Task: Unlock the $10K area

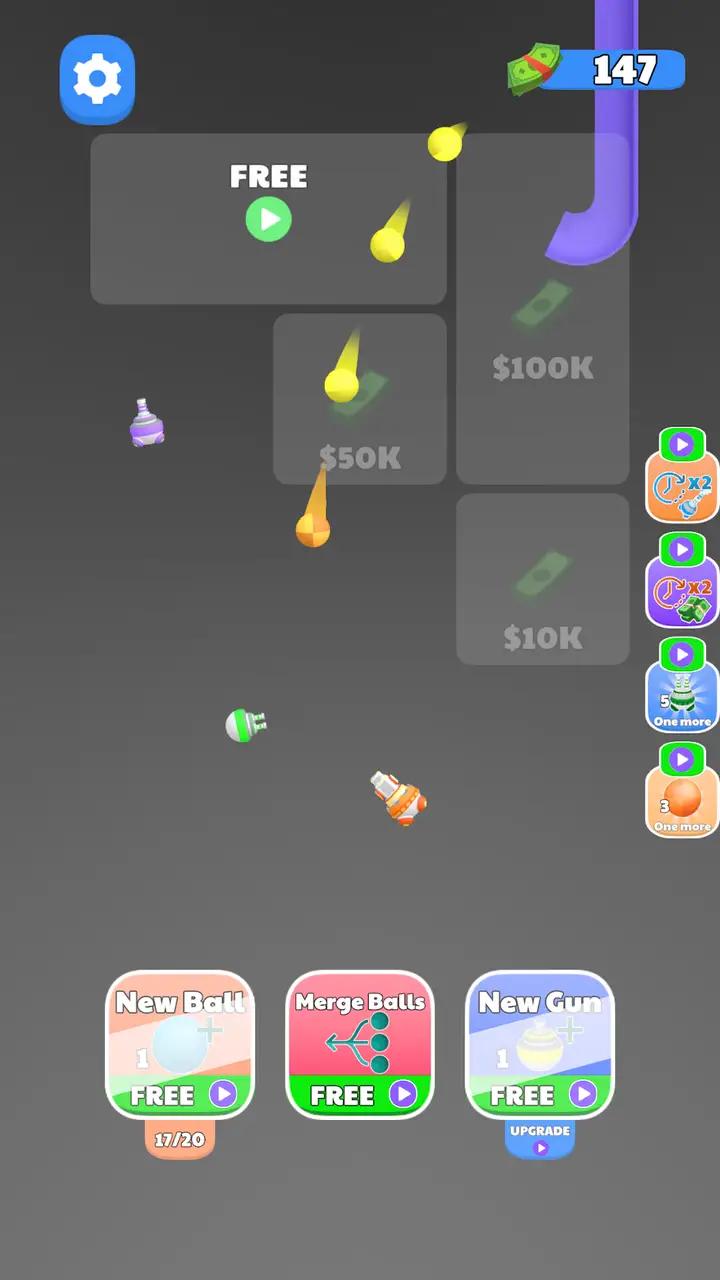Action: click(543, 580)
